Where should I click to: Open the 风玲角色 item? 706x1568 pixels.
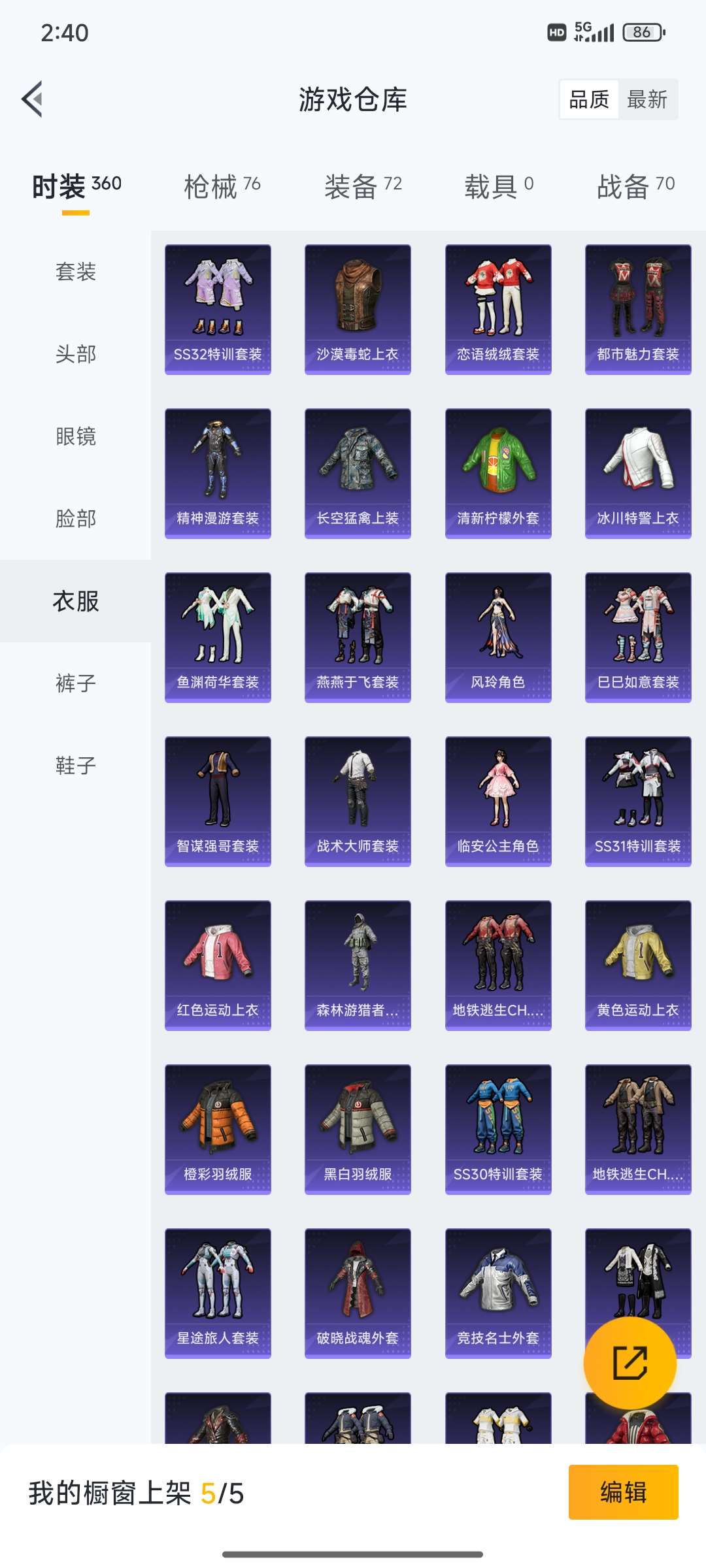coord(498,637)
